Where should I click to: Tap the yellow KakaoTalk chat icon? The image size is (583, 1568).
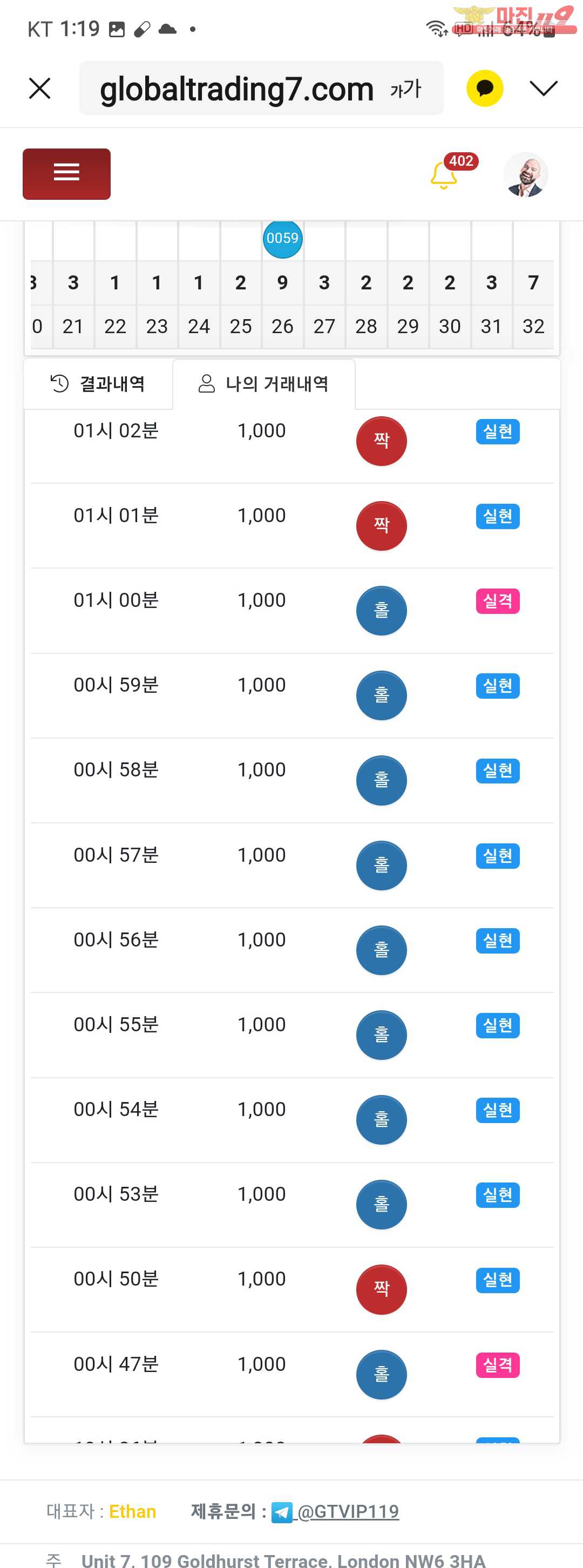tap(484, 89)
